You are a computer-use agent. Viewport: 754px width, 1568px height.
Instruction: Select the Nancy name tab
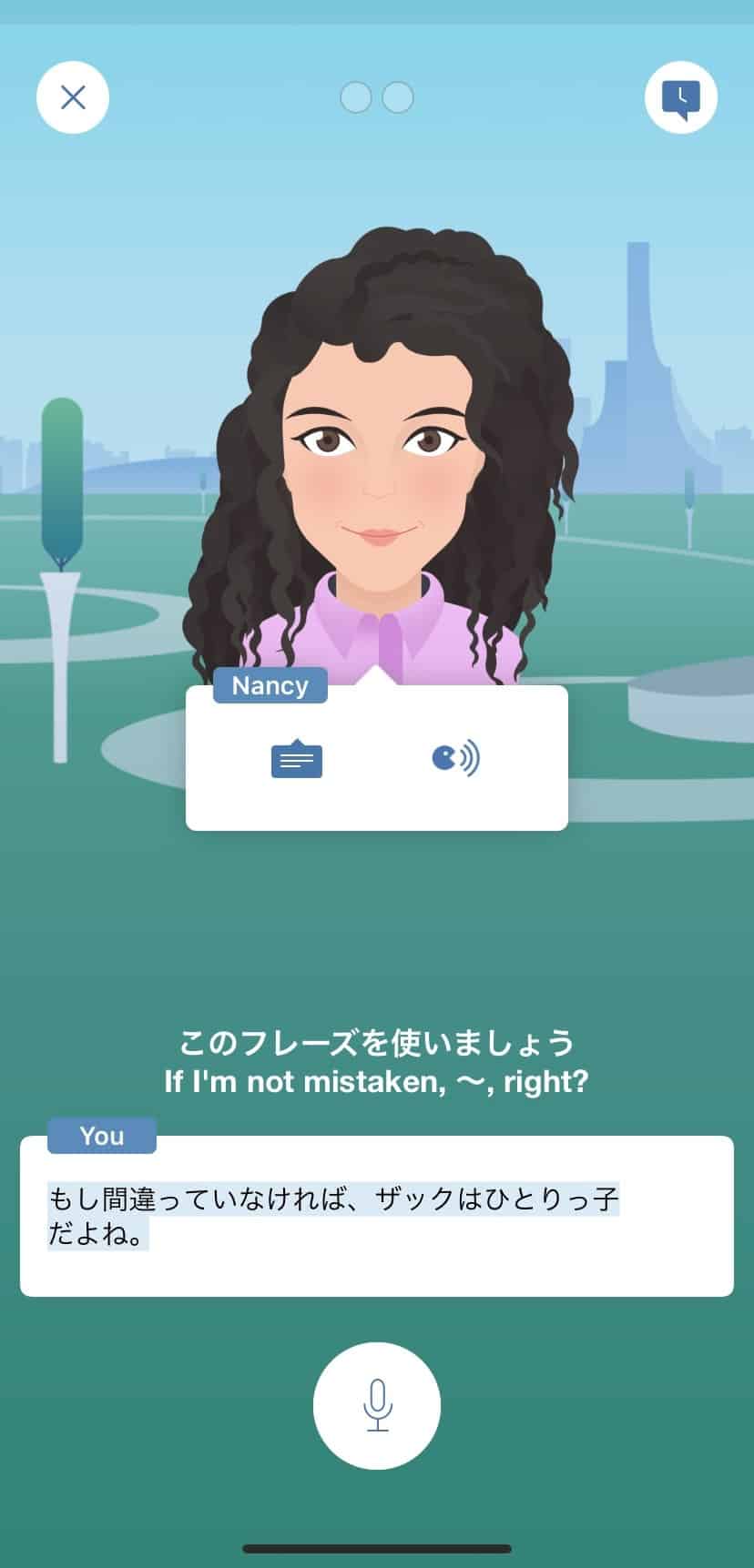tap(269, 685)
